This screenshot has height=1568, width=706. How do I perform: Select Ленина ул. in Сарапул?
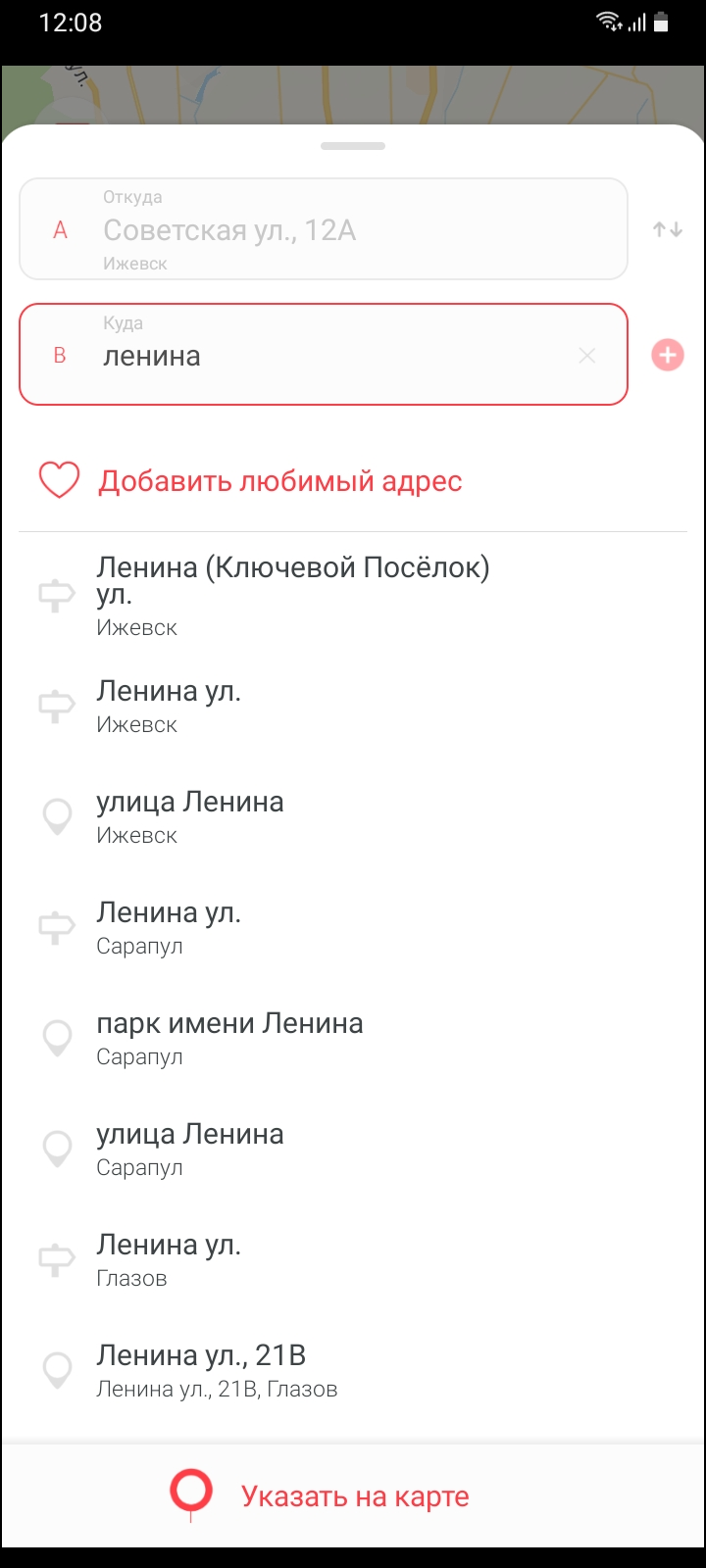coord(353,928)
